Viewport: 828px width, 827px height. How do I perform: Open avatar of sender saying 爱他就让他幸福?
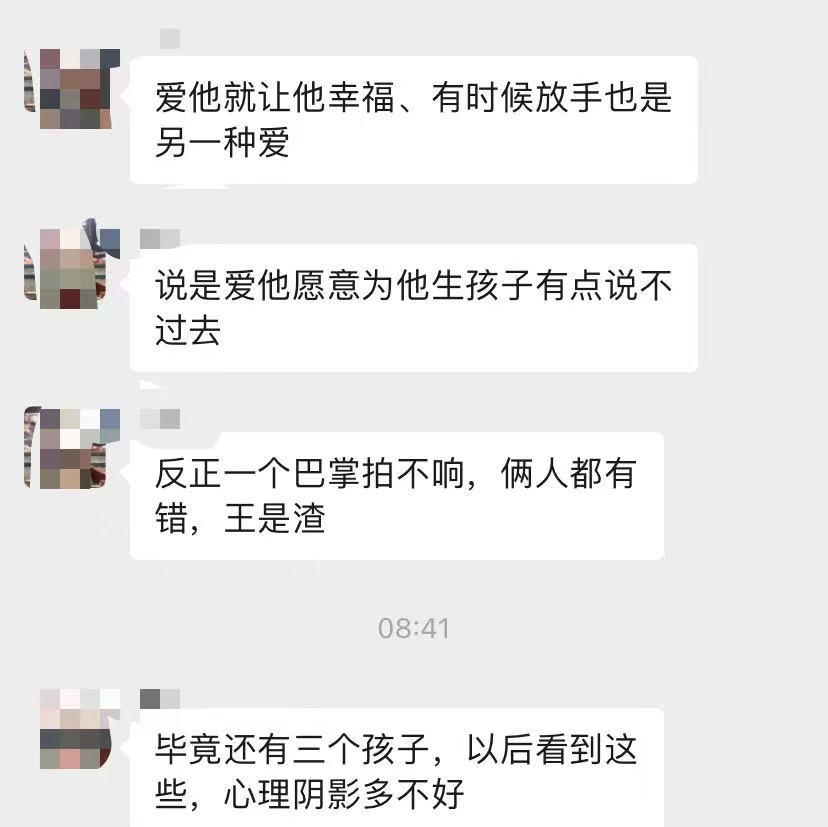(71, 88)
